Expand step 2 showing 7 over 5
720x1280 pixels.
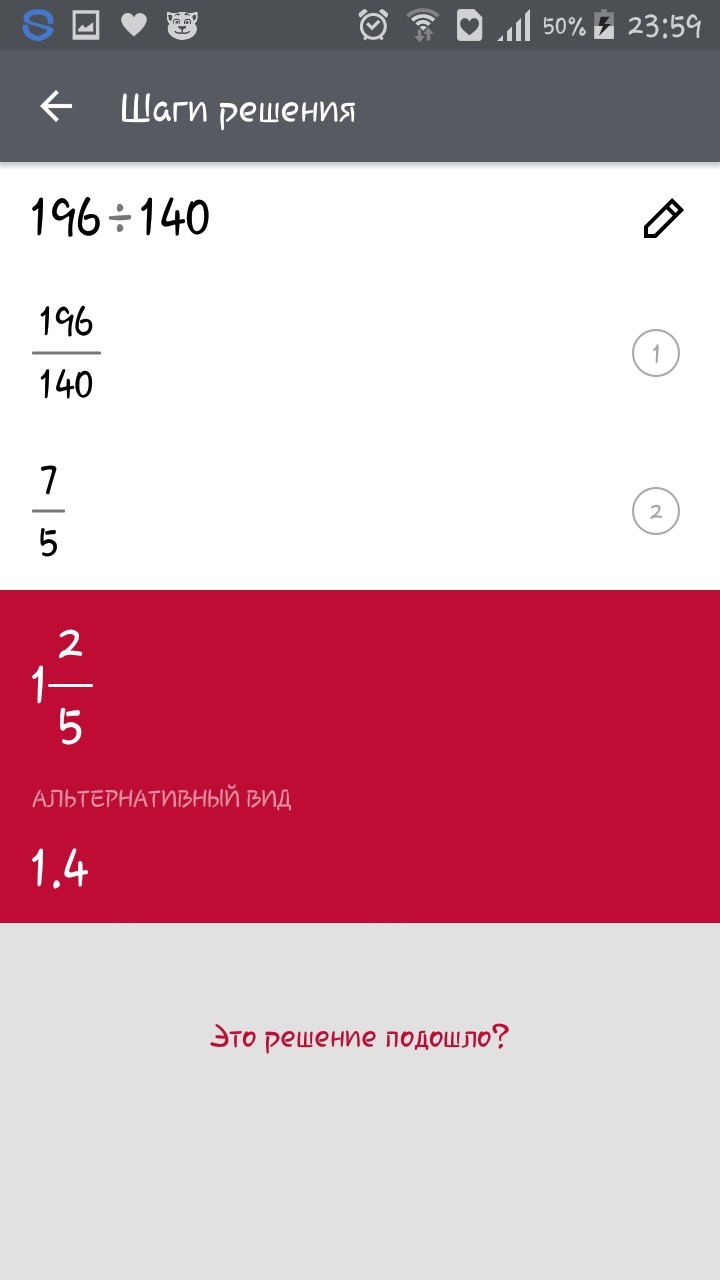(655, 512)
